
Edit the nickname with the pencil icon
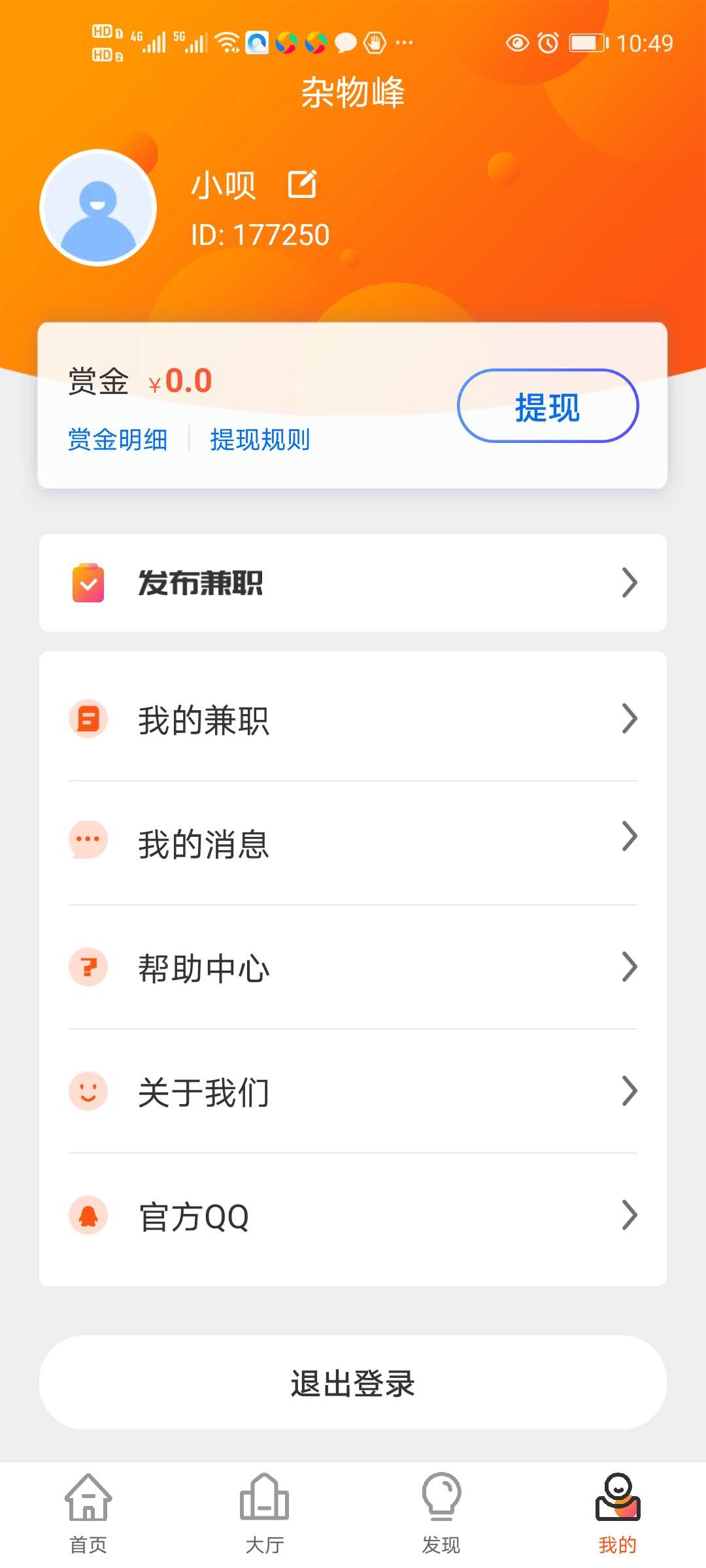tap(303, 184)
